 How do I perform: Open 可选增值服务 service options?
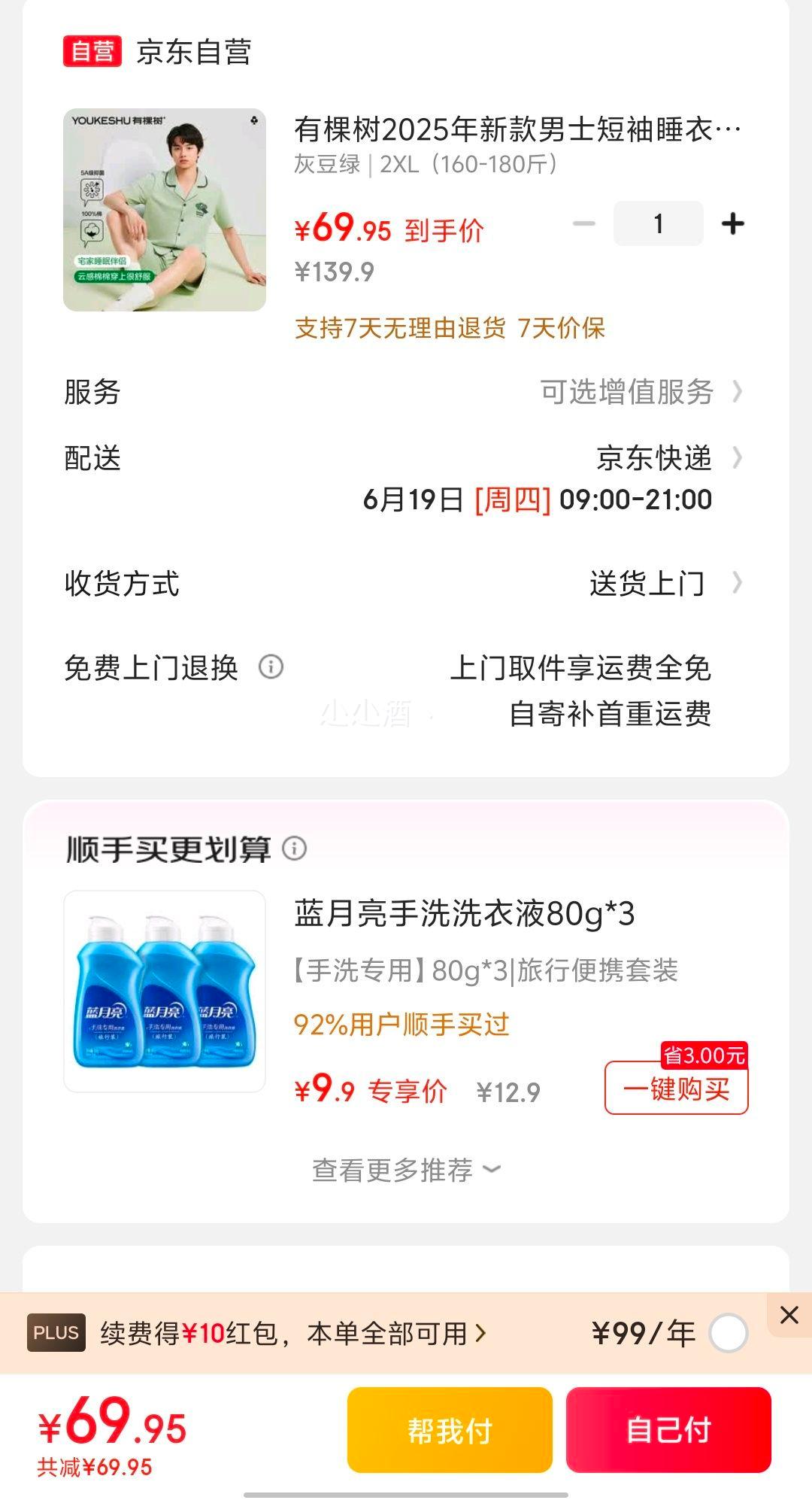pos(641,392)
